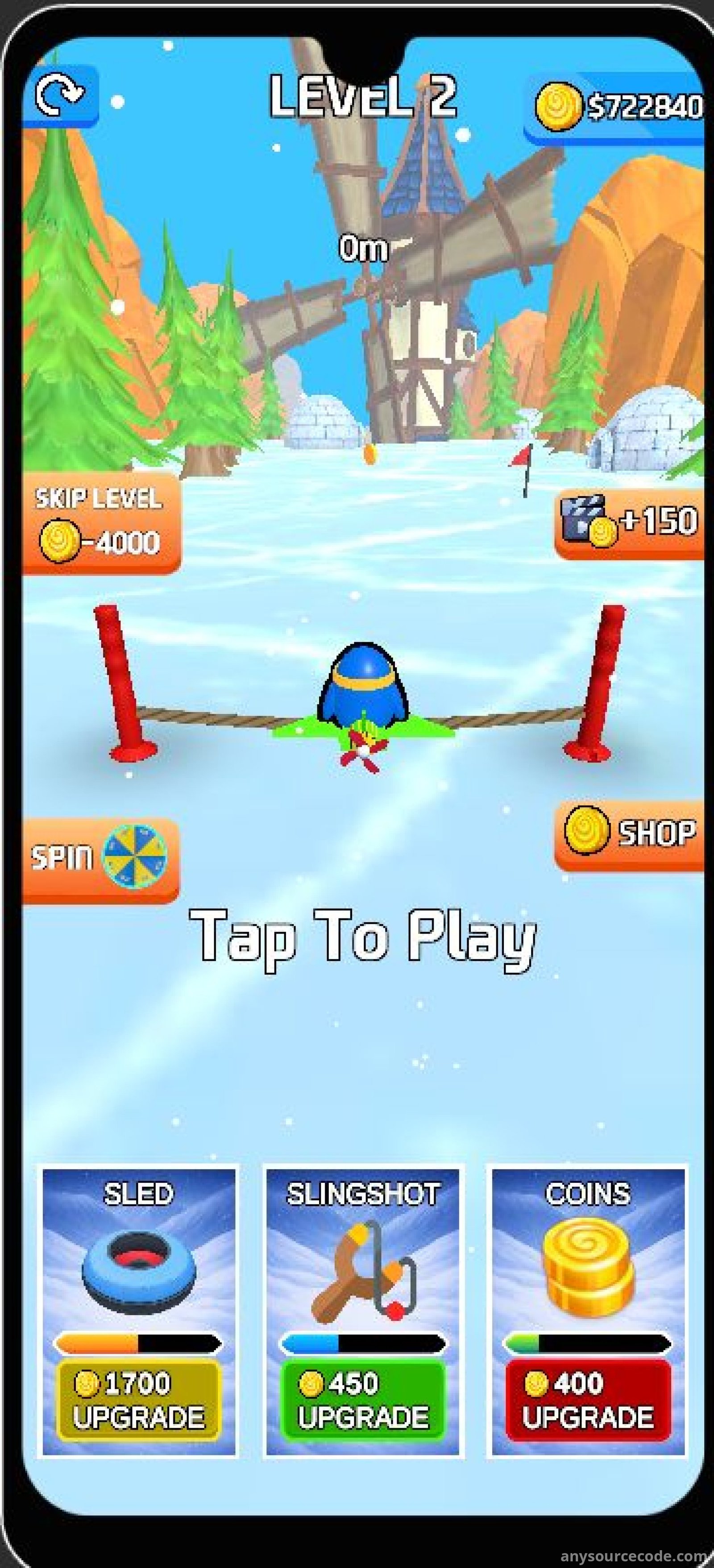Viewport: 714px width, 1568px height.
Task: Open the Spin wheel
Action: pos(100,859)
